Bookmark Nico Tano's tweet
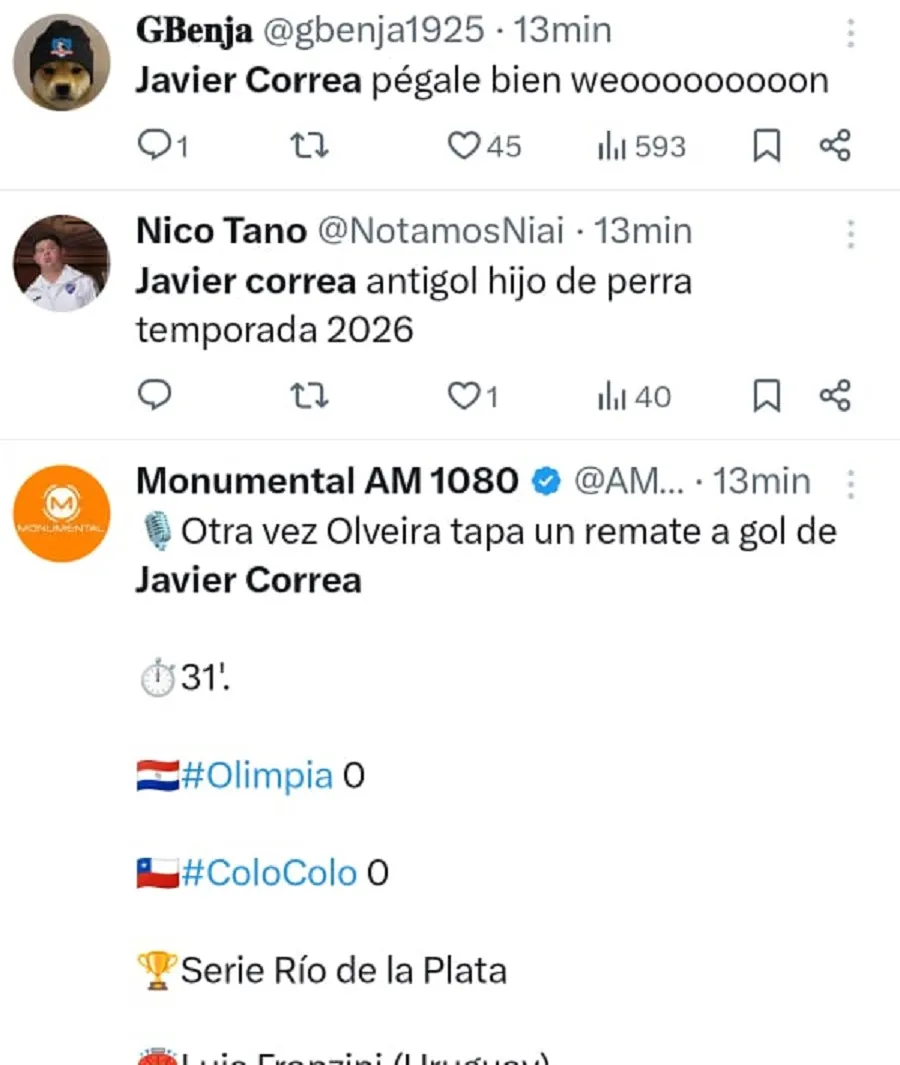Image resolution: width=900 pixels, height=1065 pixels. pos(766,397)
